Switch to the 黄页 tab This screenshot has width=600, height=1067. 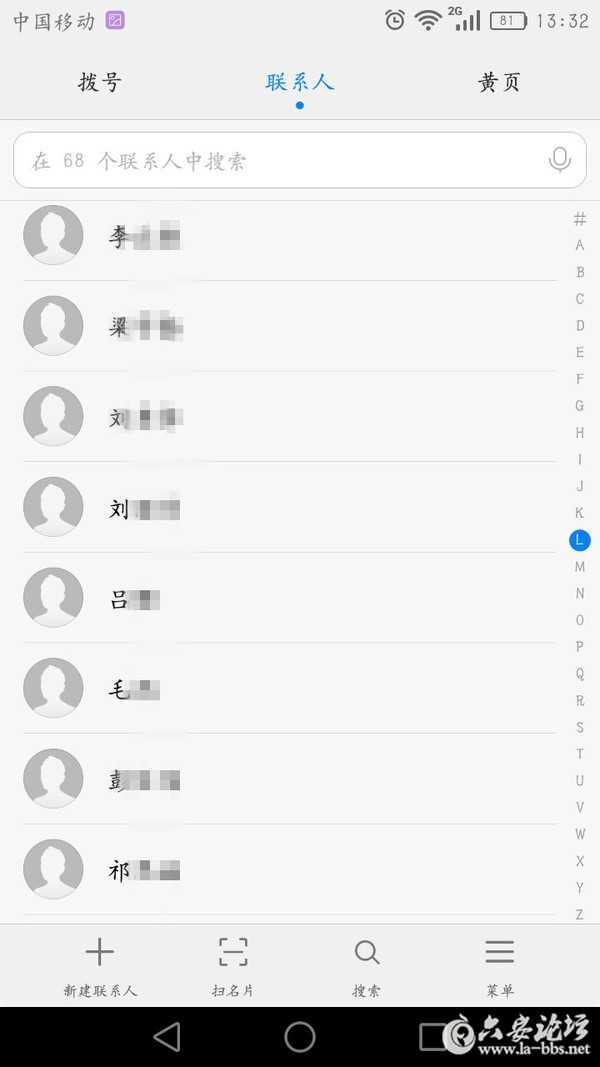(499, 82)
